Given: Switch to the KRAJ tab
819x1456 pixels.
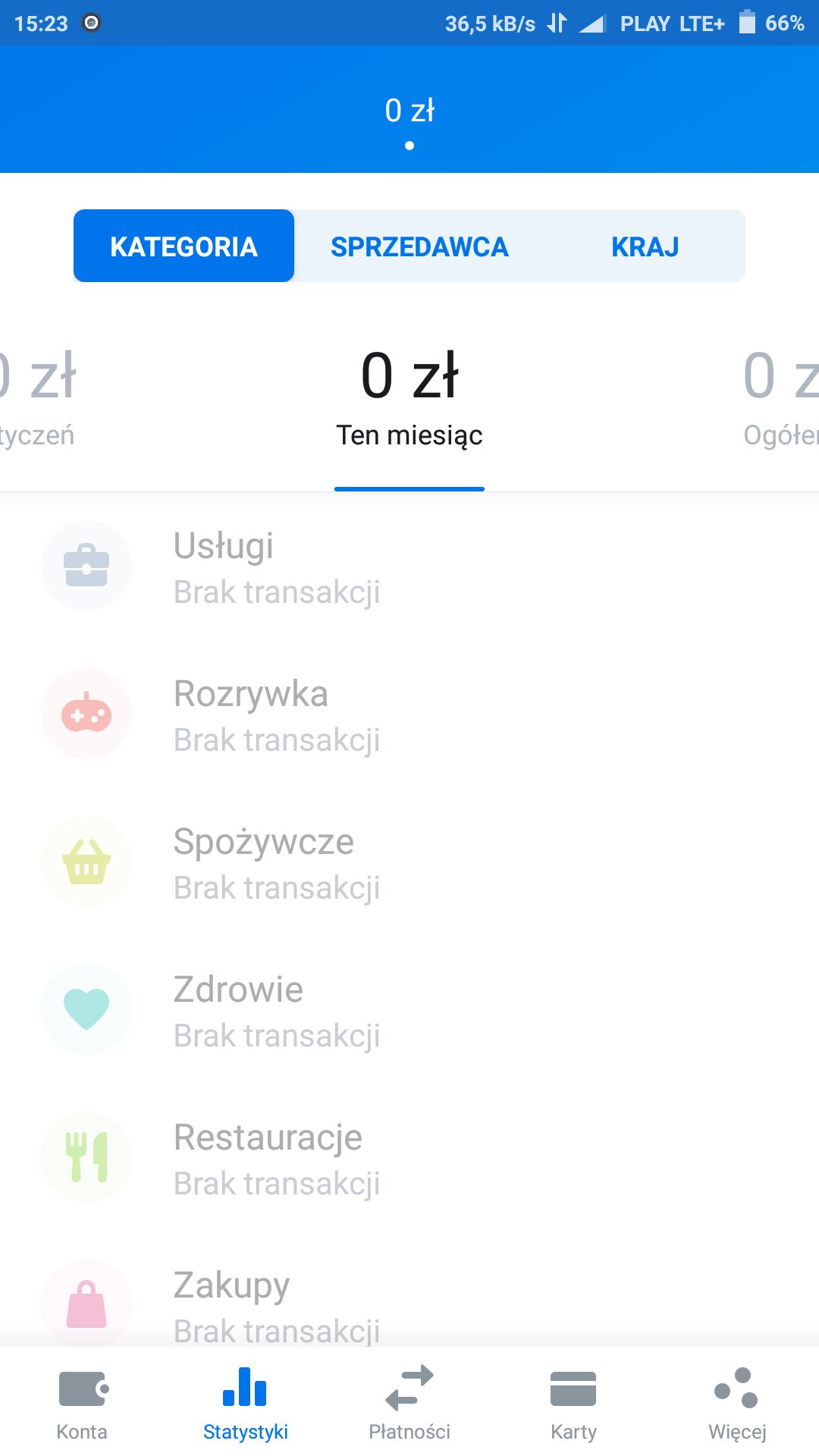Looking at the screenshot, I should pos(645,246).
